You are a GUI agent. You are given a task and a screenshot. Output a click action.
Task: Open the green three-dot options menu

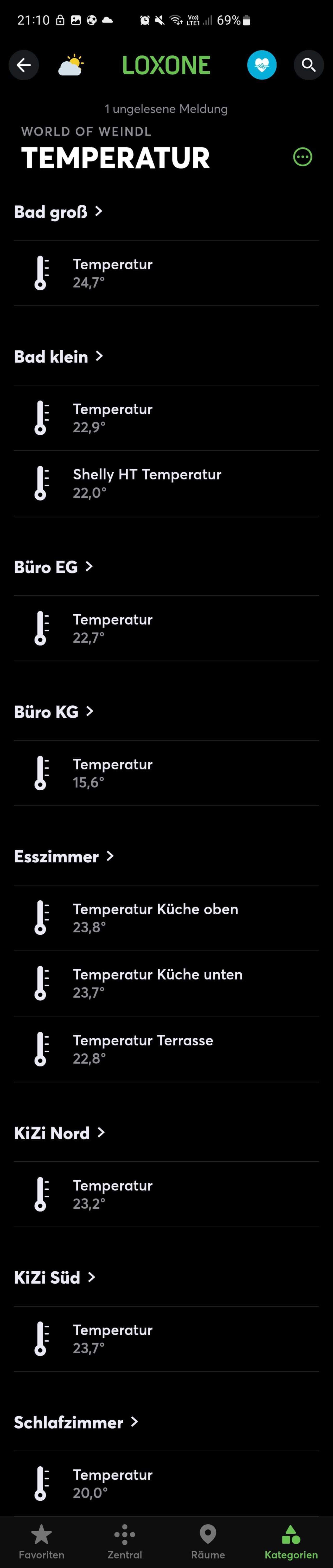(303, 157)
